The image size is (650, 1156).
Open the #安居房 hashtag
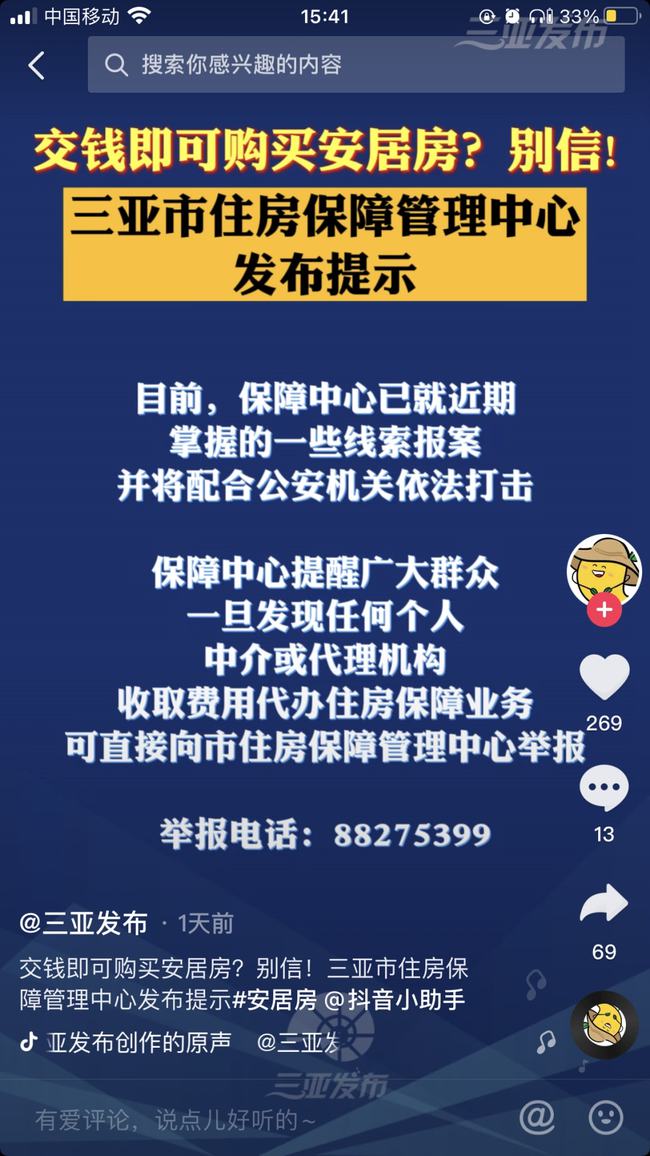(x=276, y=999)
